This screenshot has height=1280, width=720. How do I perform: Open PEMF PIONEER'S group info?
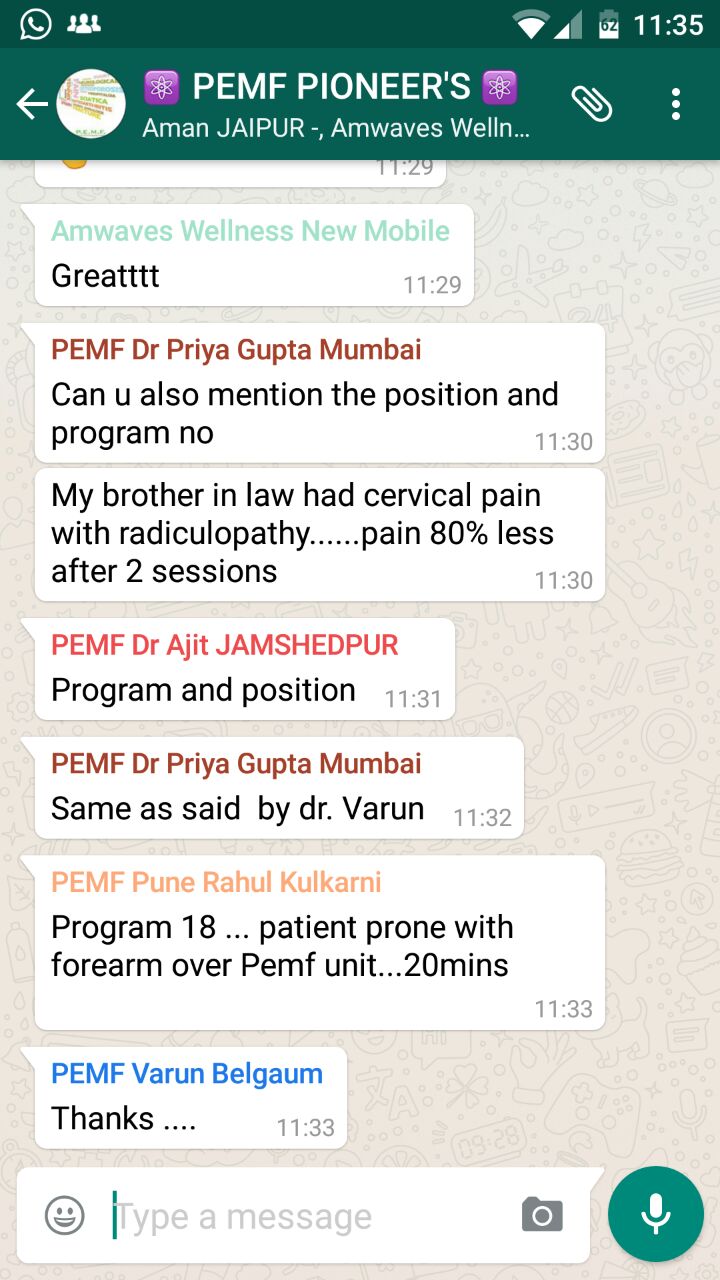pos(330,103)
